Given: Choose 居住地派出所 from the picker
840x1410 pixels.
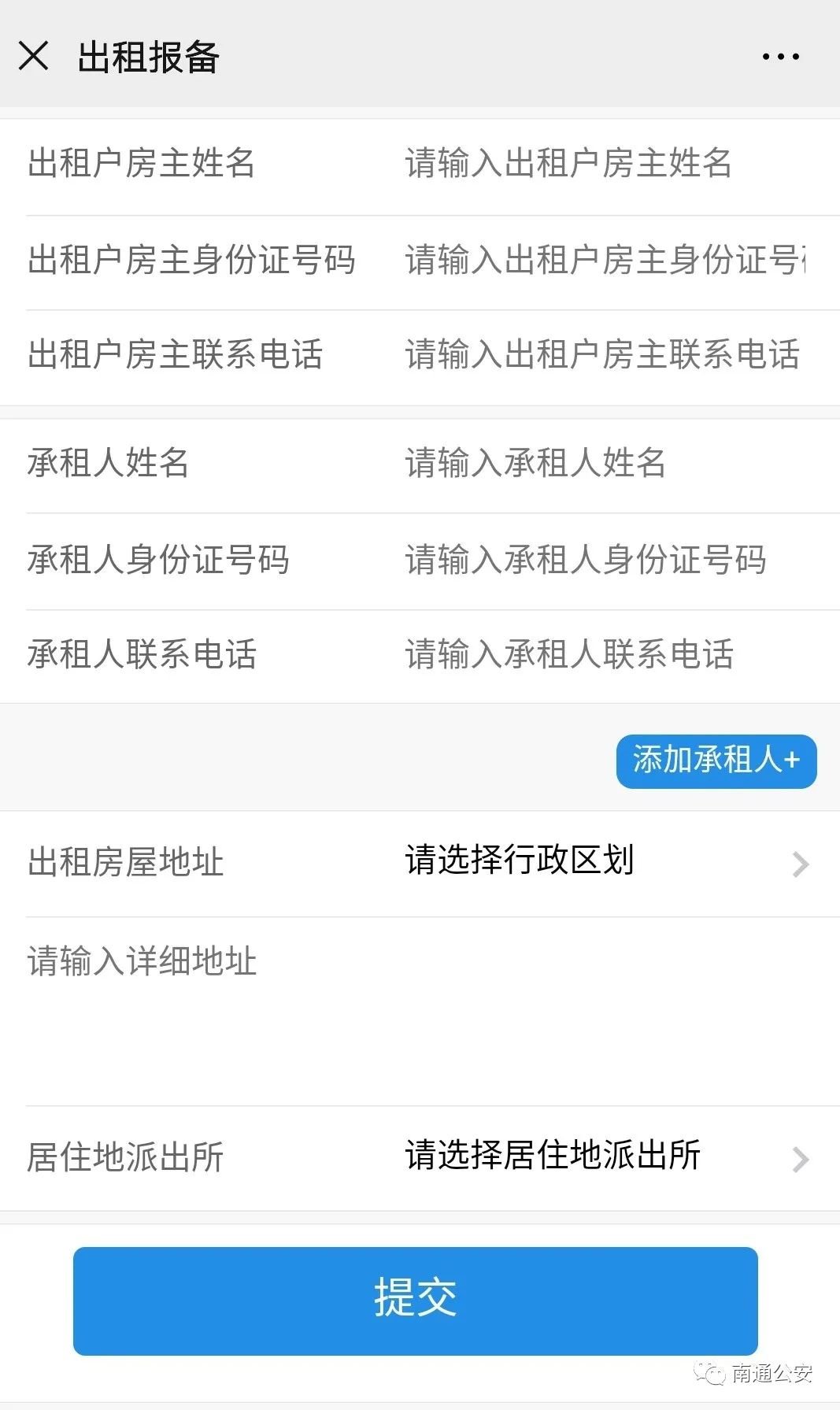Looking at the screenshot, I should (606, 1157).
